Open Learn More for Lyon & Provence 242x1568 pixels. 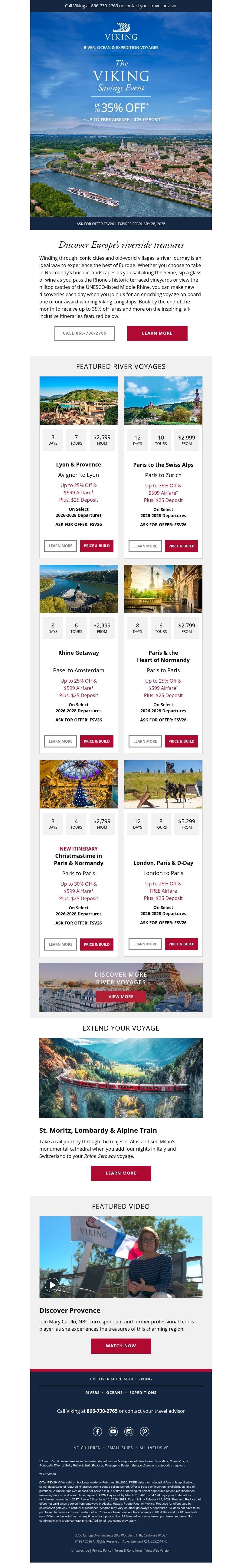(x=60, y=545)
